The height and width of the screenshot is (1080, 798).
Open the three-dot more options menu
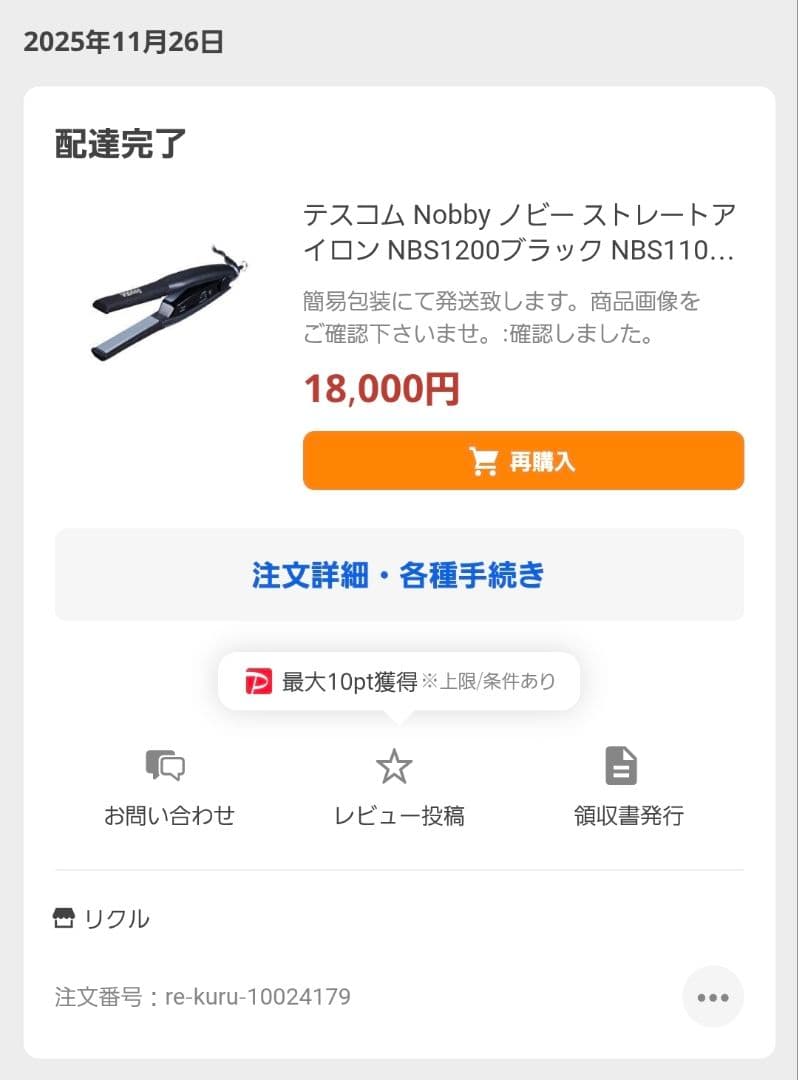coord(712,996)
